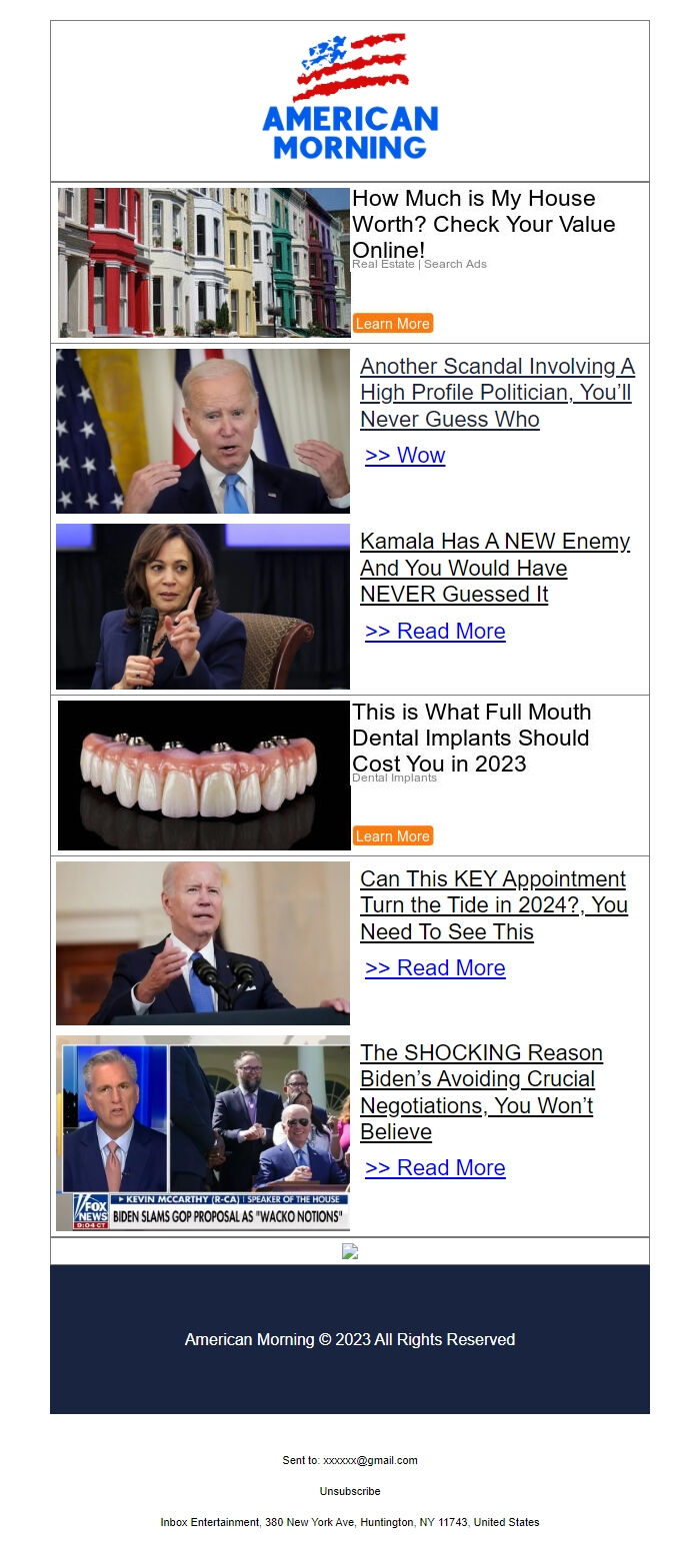Viewport: 700px width, 1568px height.
Task: Open the colorful row houses ad image
Action: 204,263
